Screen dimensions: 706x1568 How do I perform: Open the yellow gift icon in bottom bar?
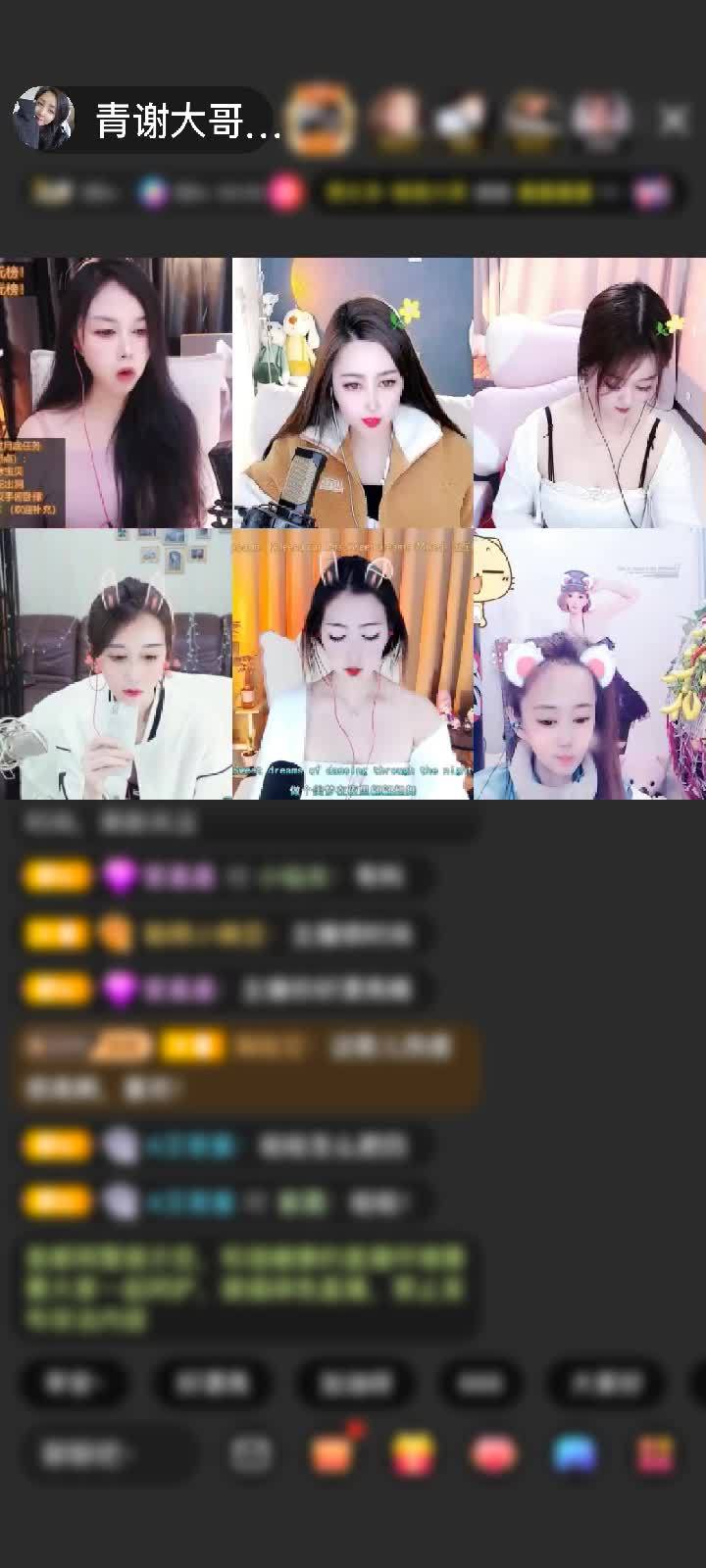(x=414, y=1454)
